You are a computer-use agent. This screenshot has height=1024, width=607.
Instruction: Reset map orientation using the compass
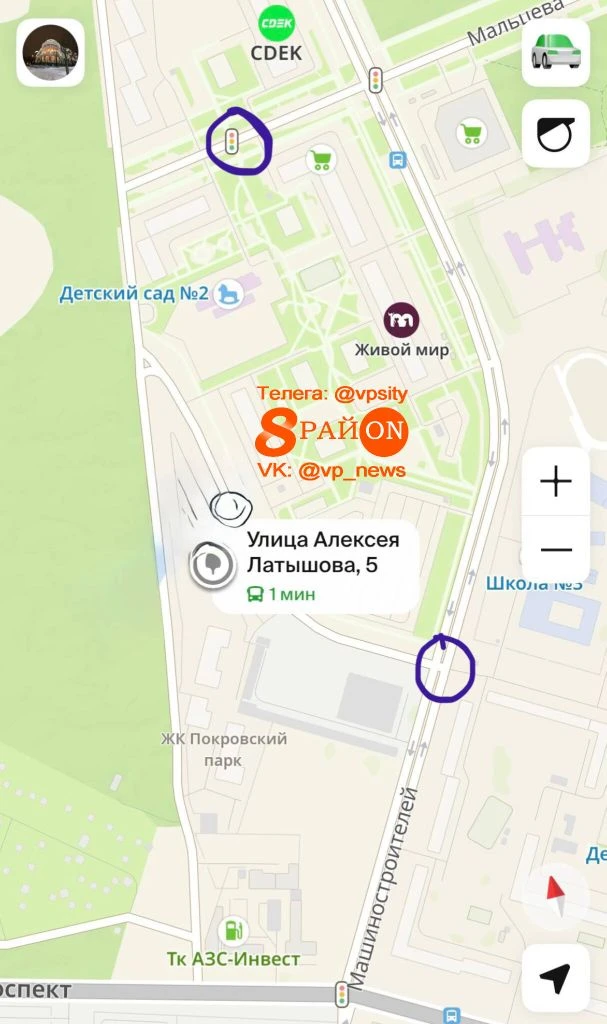tap(555, 891)
